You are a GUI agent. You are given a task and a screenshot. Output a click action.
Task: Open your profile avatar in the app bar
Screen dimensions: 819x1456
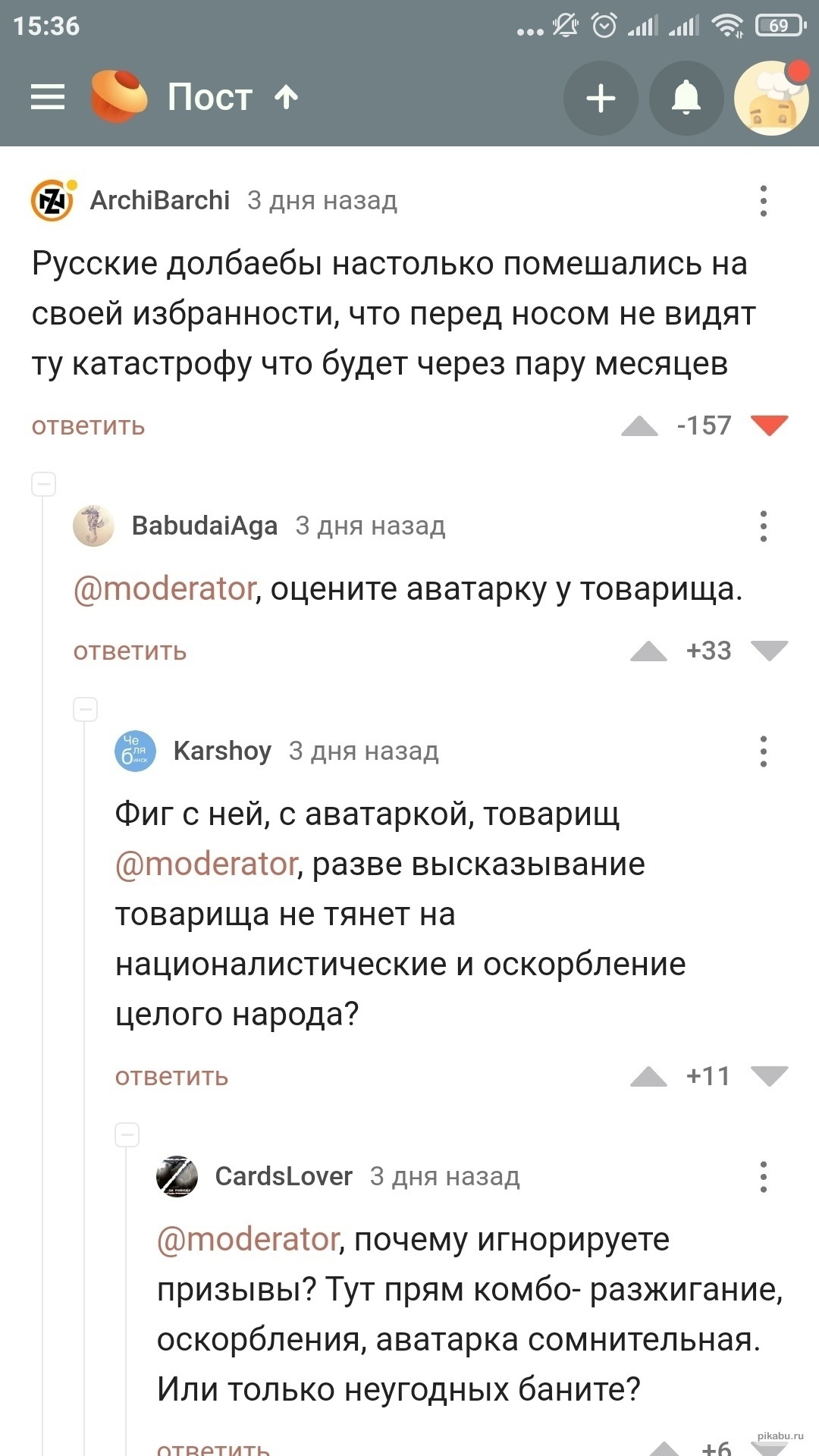pos(771,99)
